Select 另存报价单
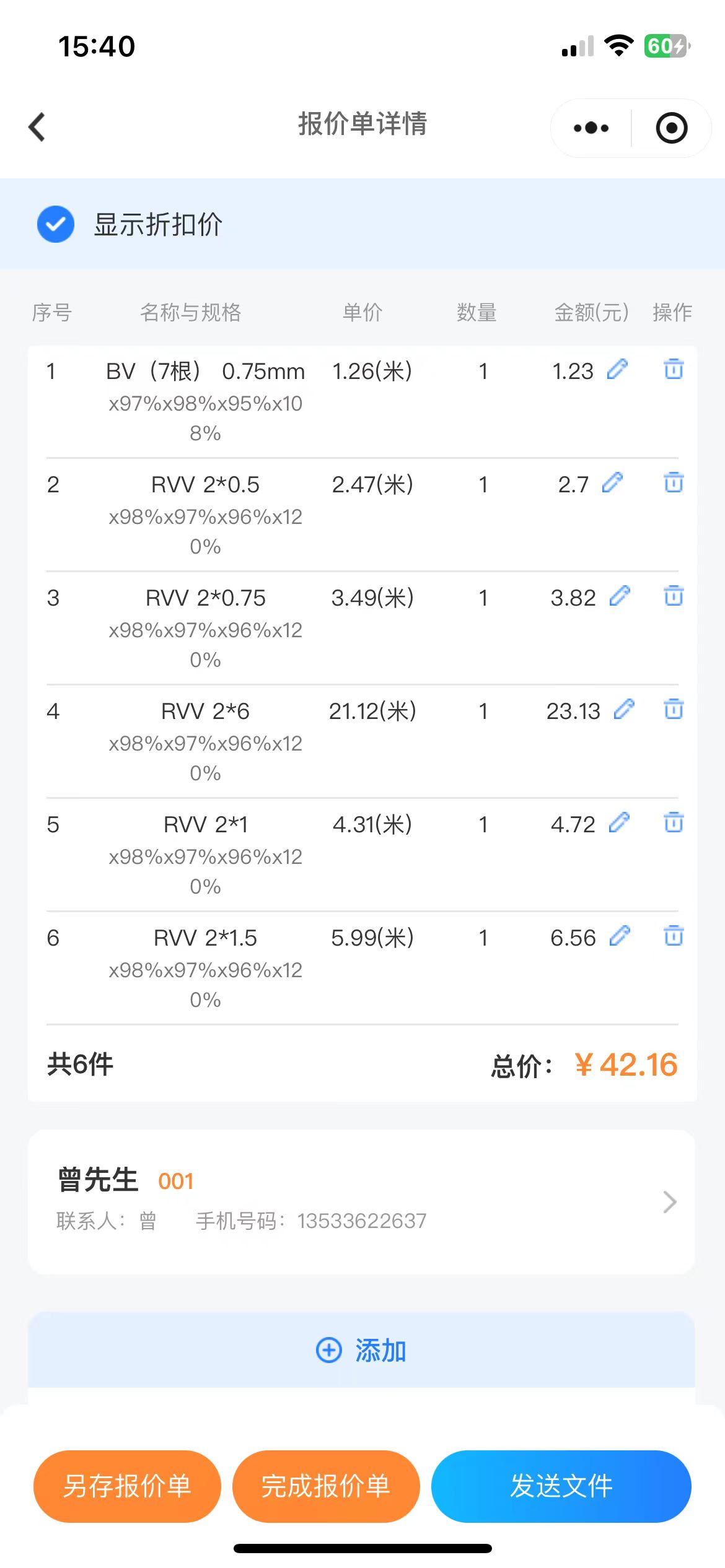 pos(127,1486)
